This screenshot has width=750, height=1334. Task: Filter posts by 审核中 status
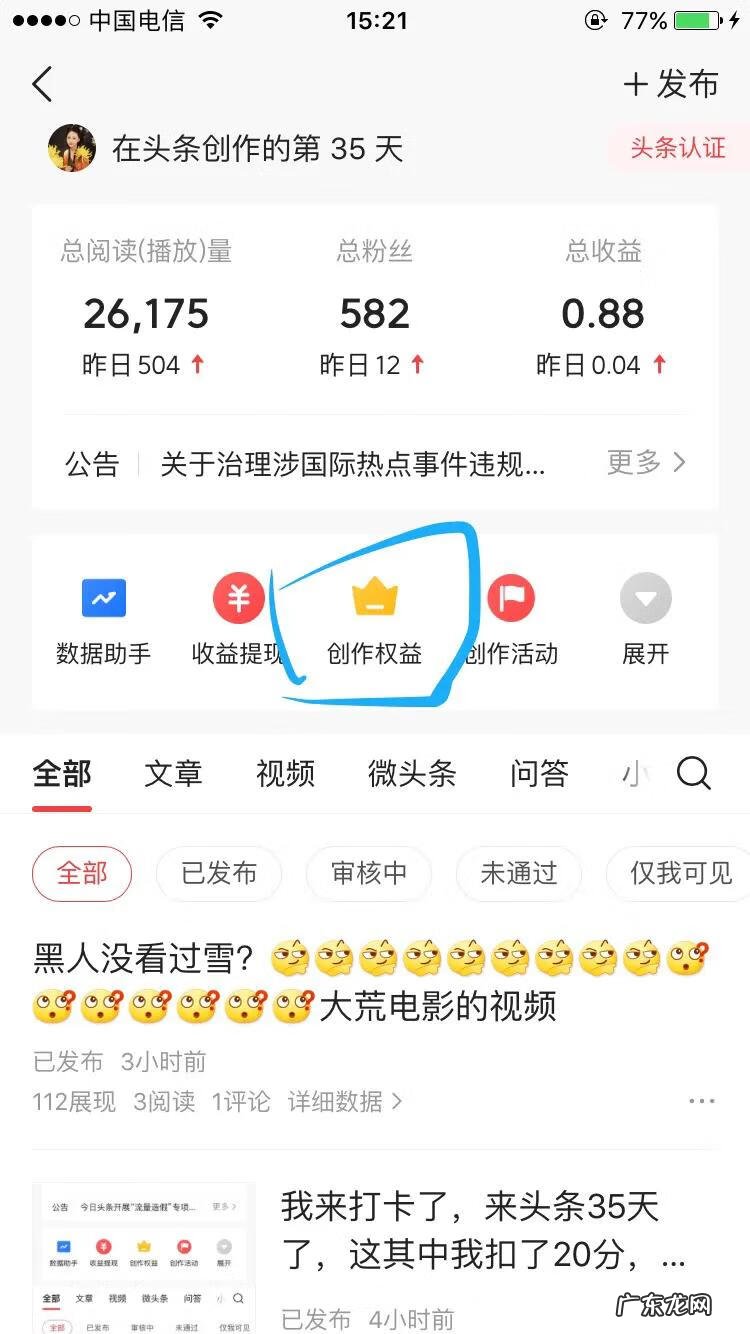click(x=369, y=873)
